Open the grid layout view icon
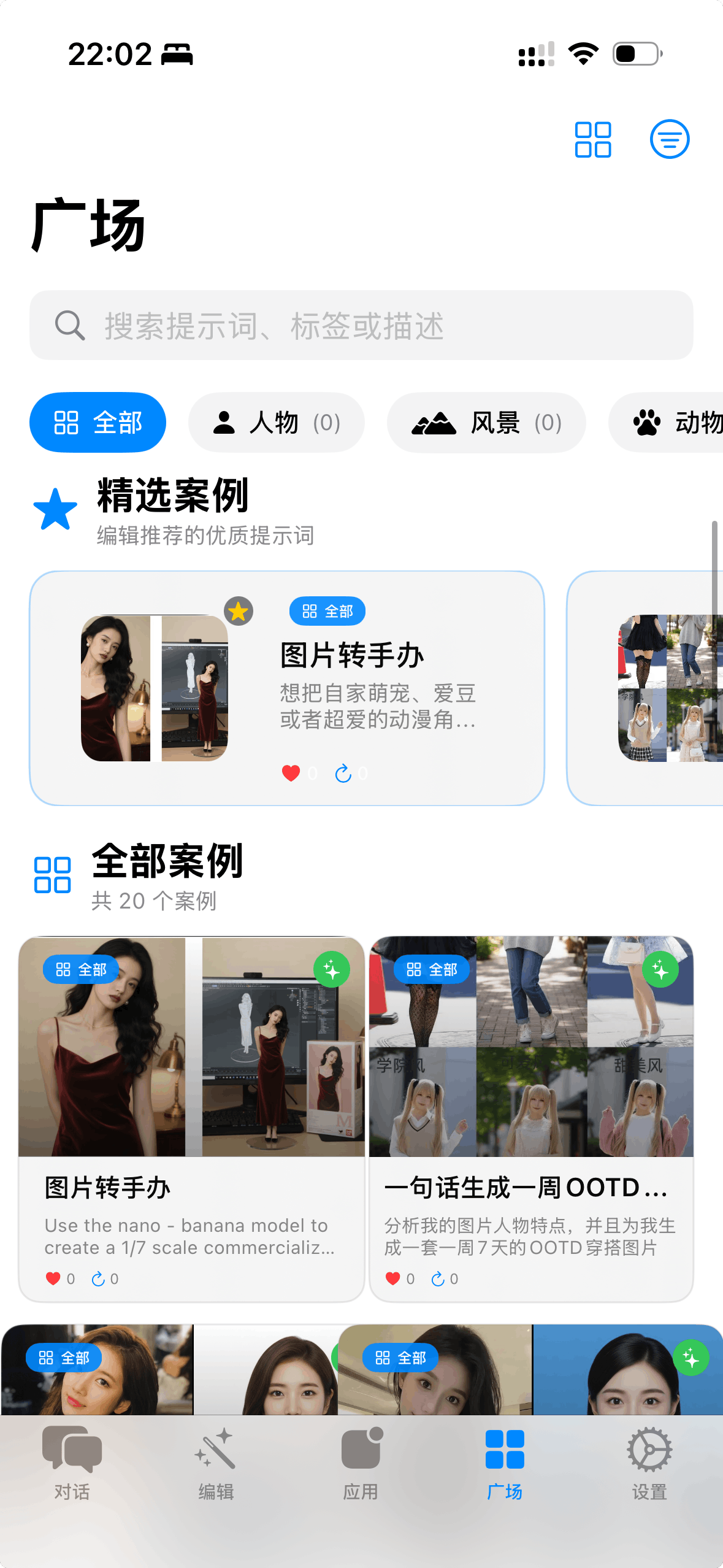Viewport: 723px width, 1568px height. [592, 140]
